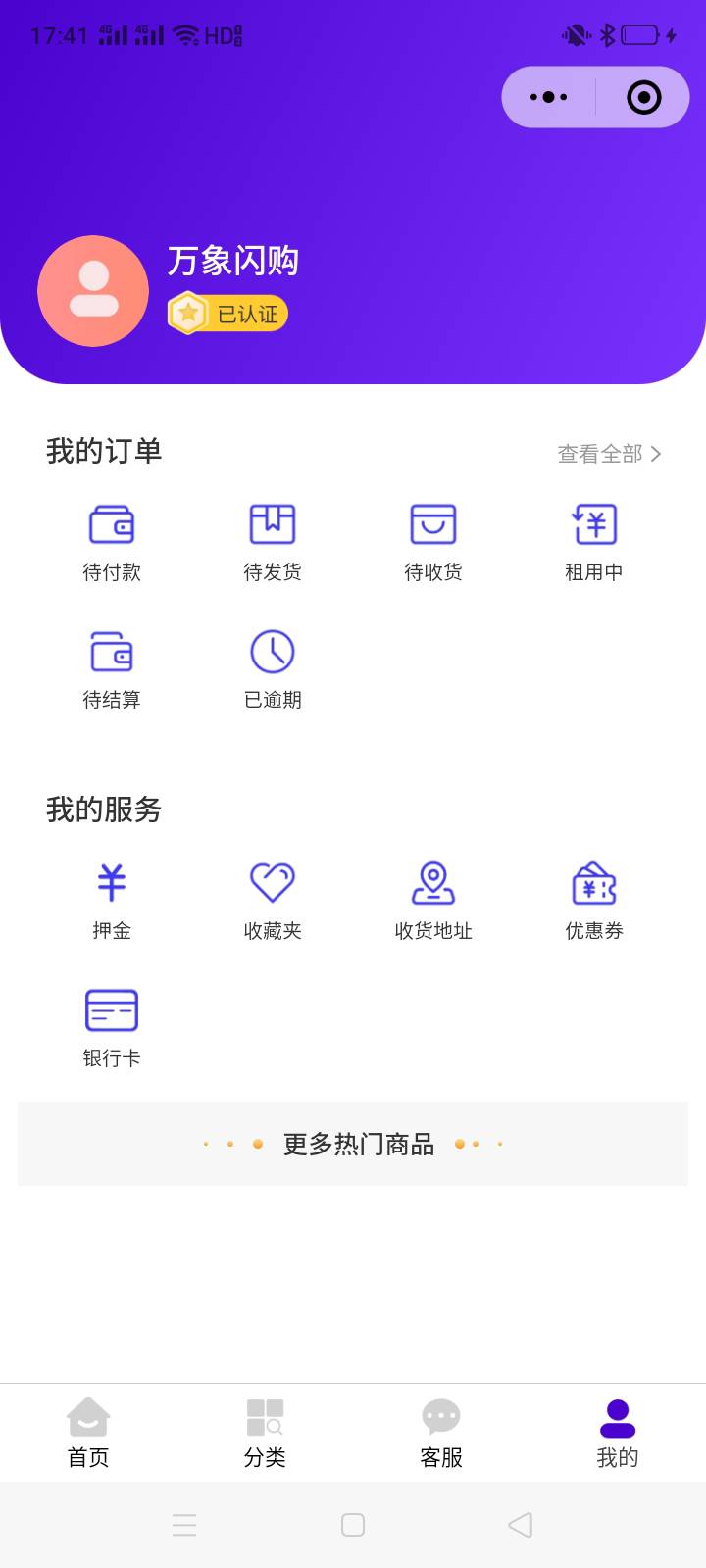View all orders via 查看全部
Viewport: 706px width, 1568px height.
(x=609, y=454)
